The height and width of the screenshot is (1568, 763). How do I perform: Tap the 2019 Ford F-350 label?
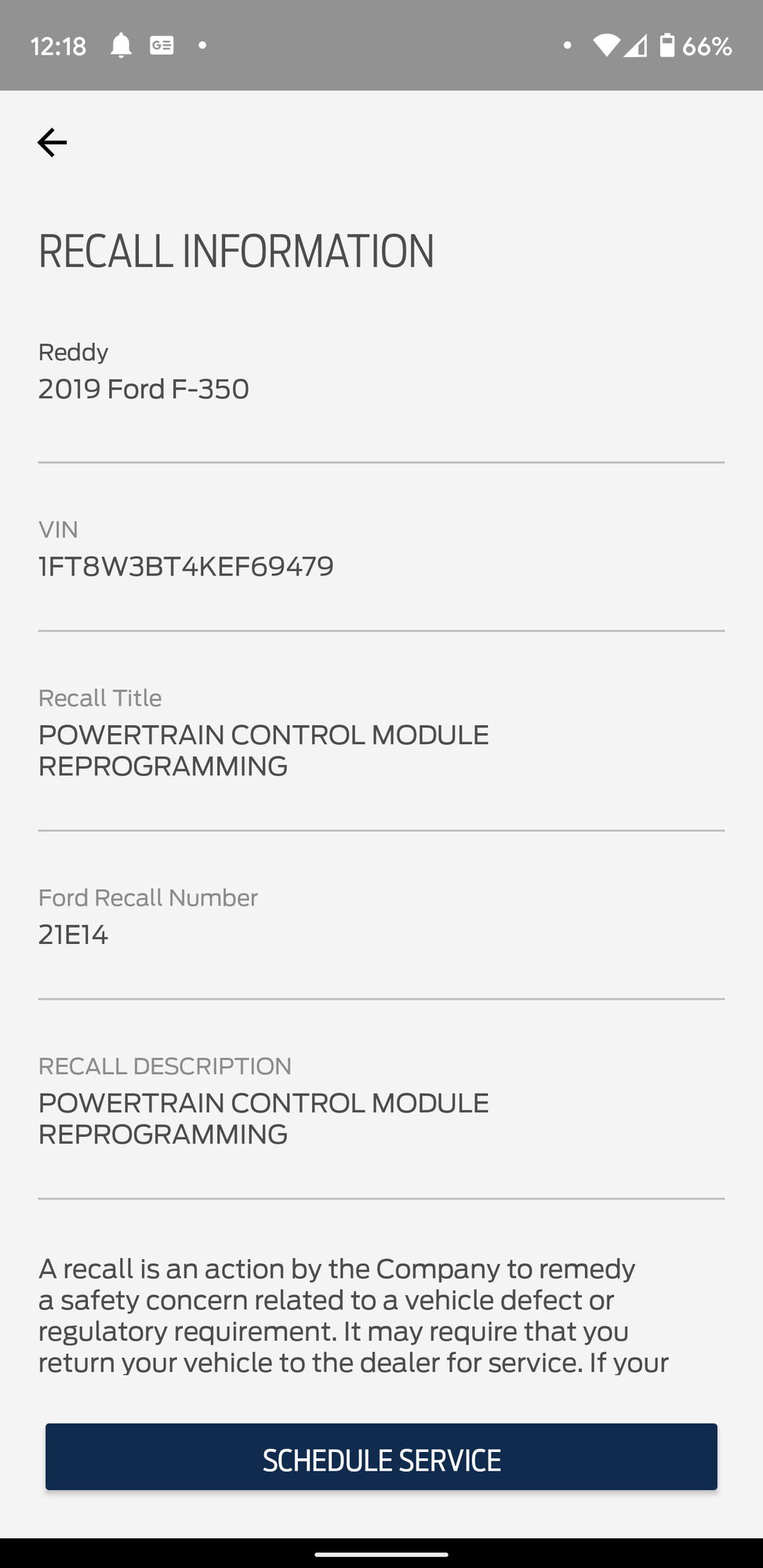[x=144, y=389]
